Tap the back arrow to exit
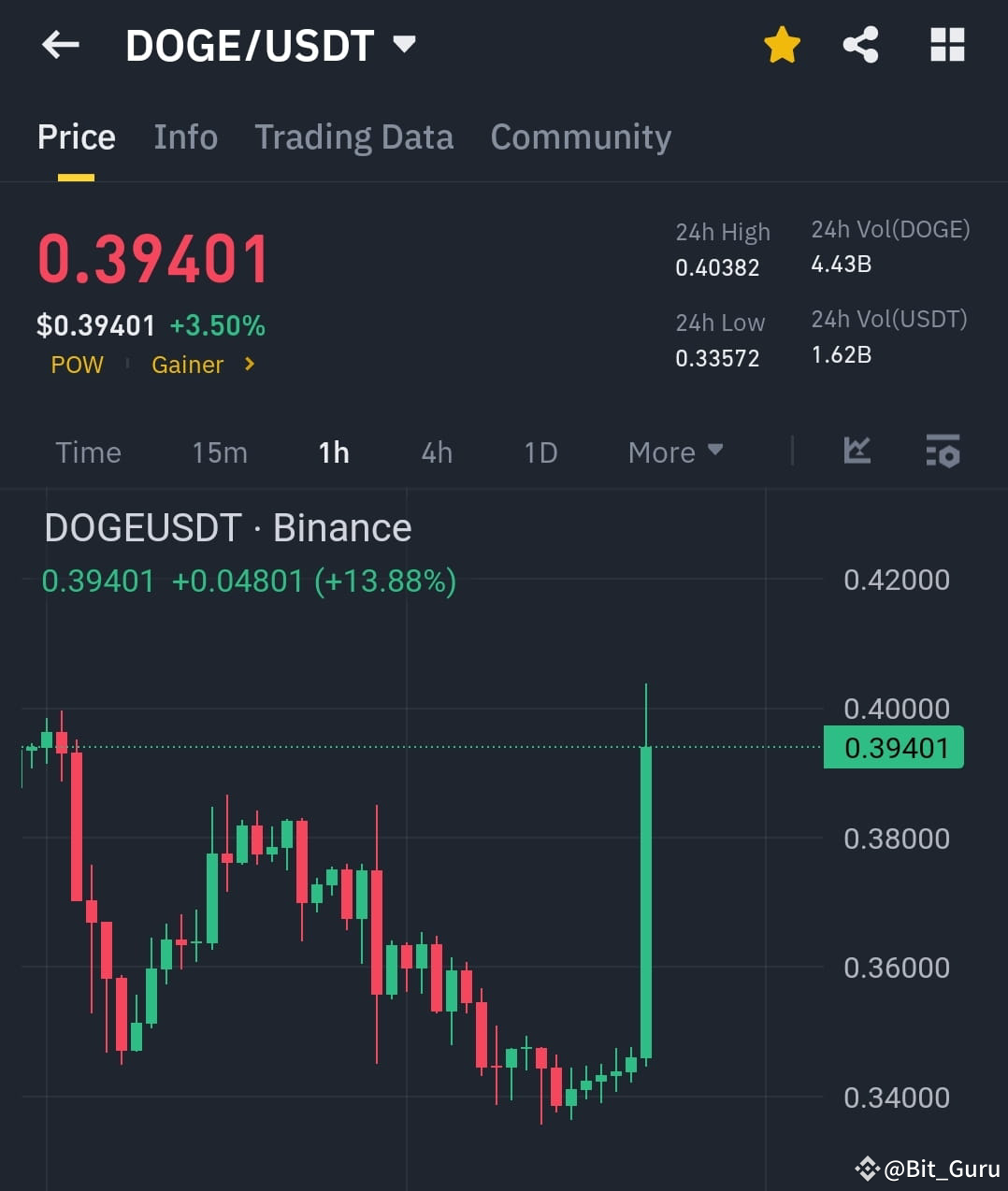This screenshot has width=1008, height=1191. pos(60,44)
